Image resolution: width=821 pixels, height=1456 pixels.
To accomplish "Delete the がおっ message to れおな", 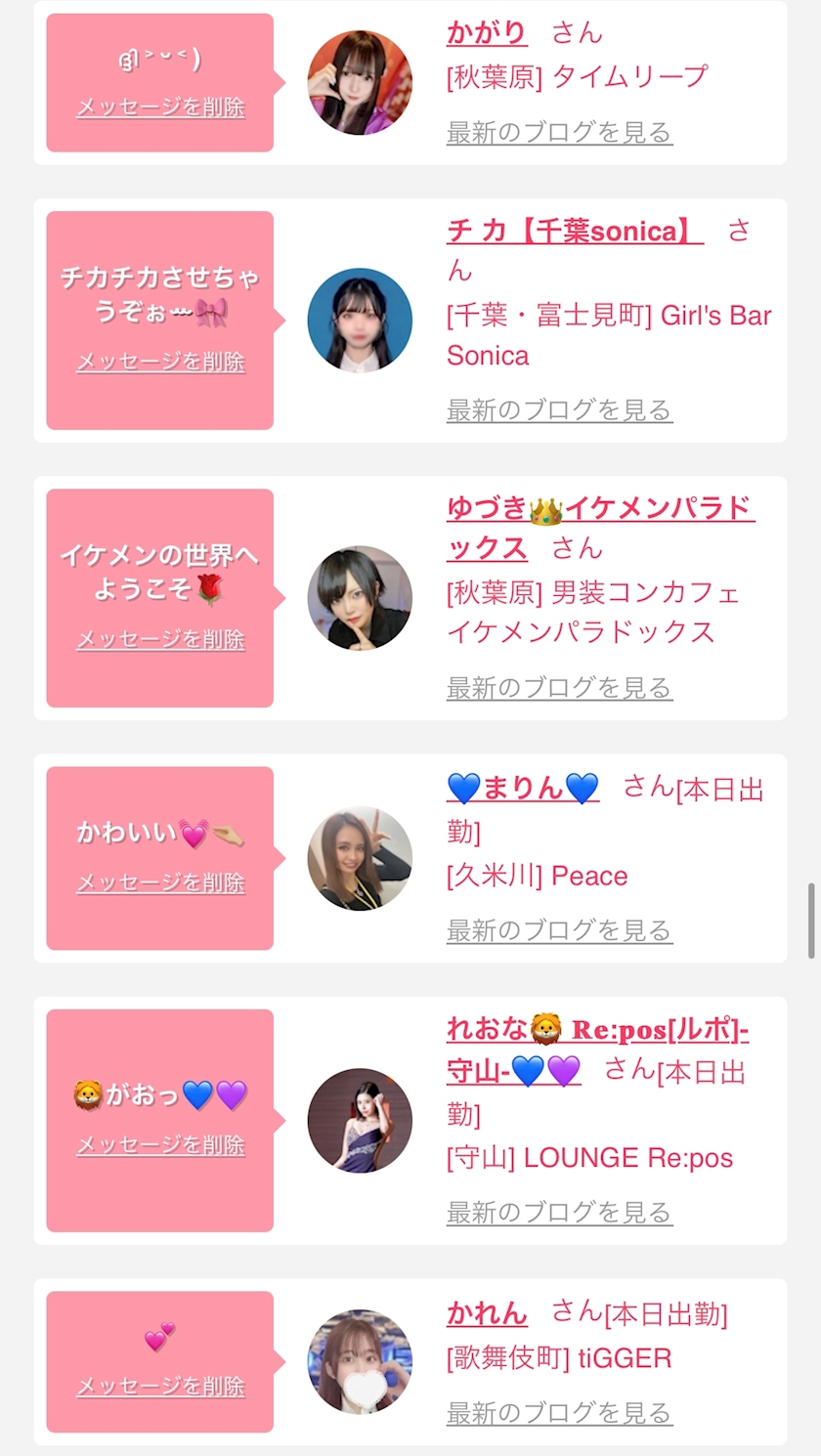I will (160, 1144).
